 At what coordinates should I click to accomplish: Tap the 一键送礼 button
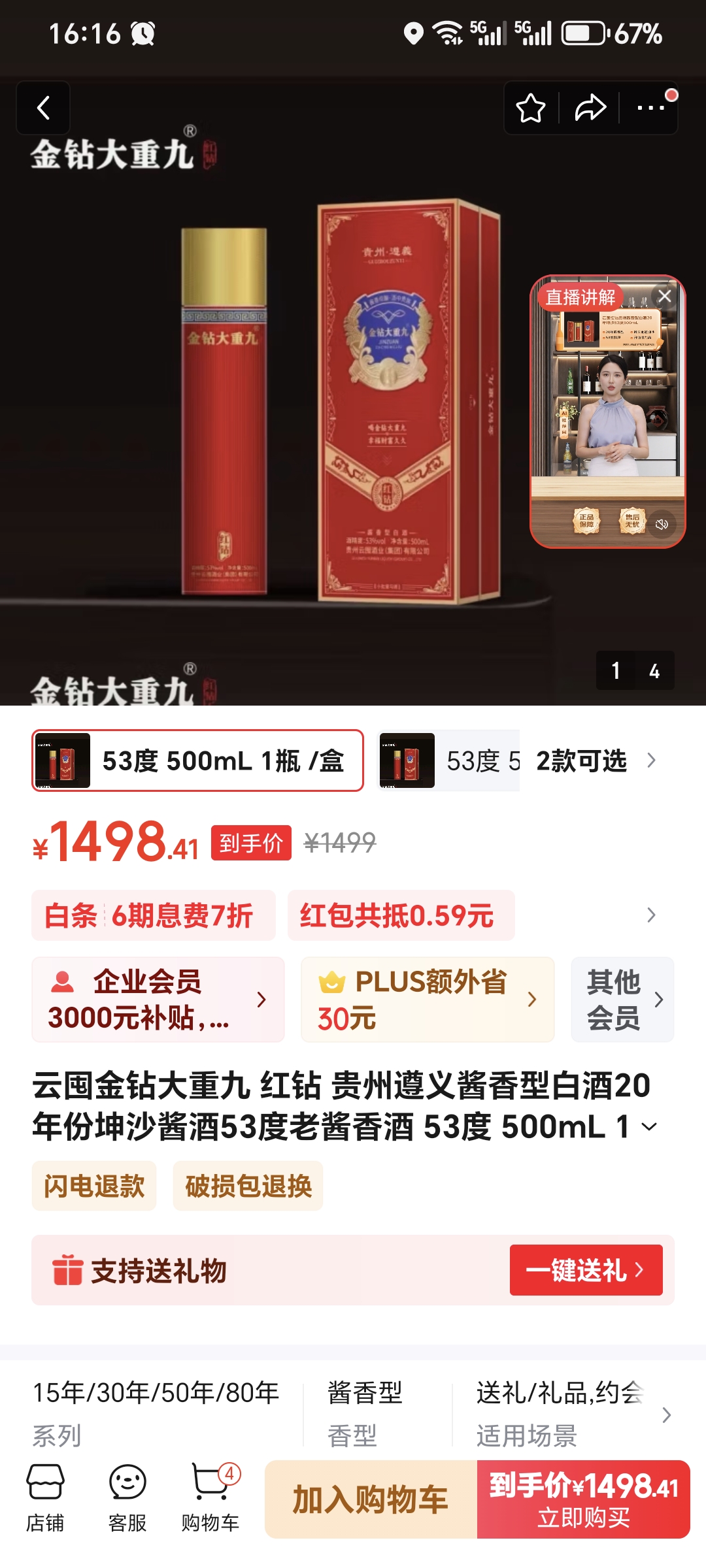[x=586, y=1270]
